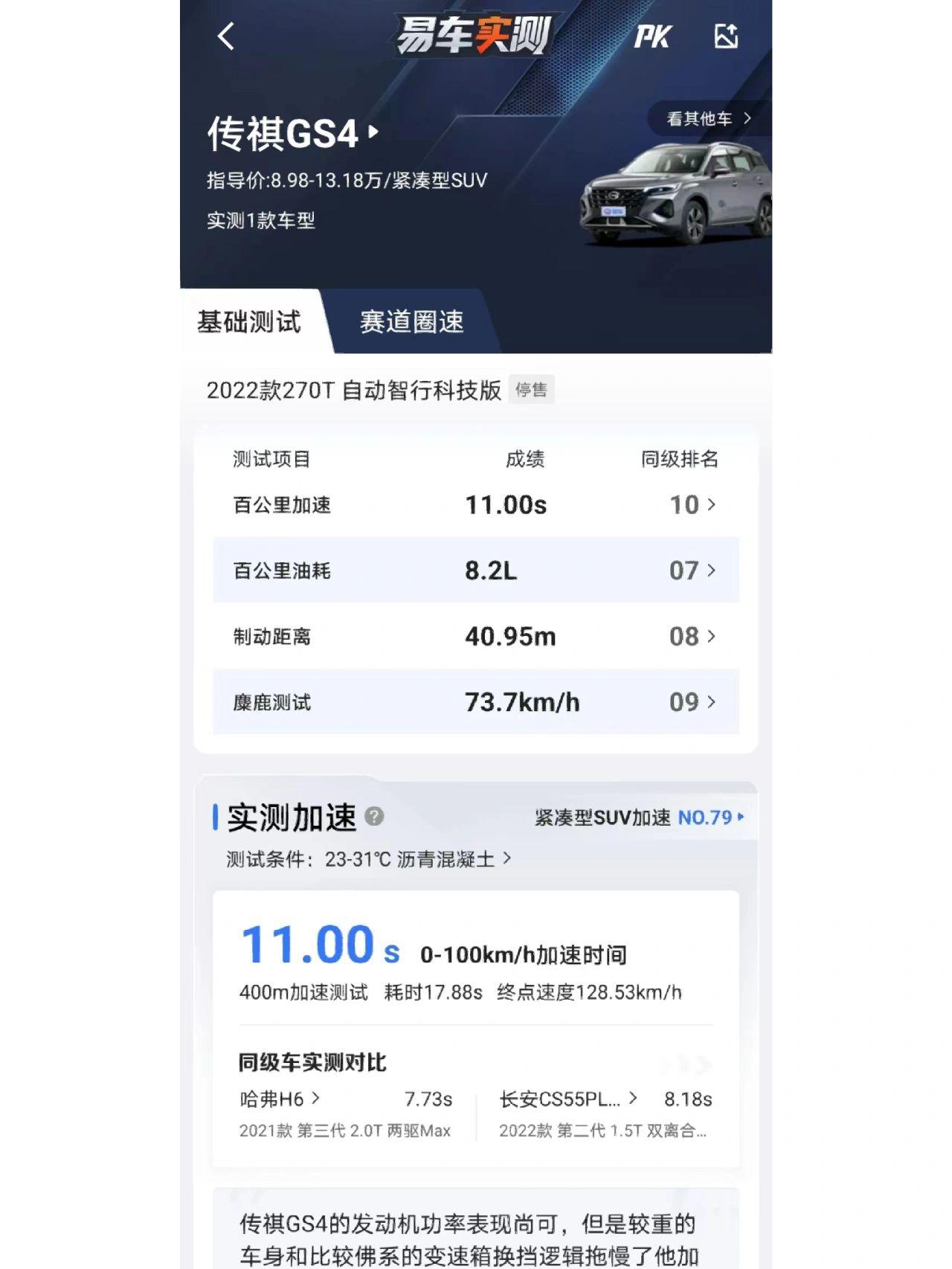Open 百公里油耗 class ranking
Screen dimensions: 952x1269
(x=692, y=571)
